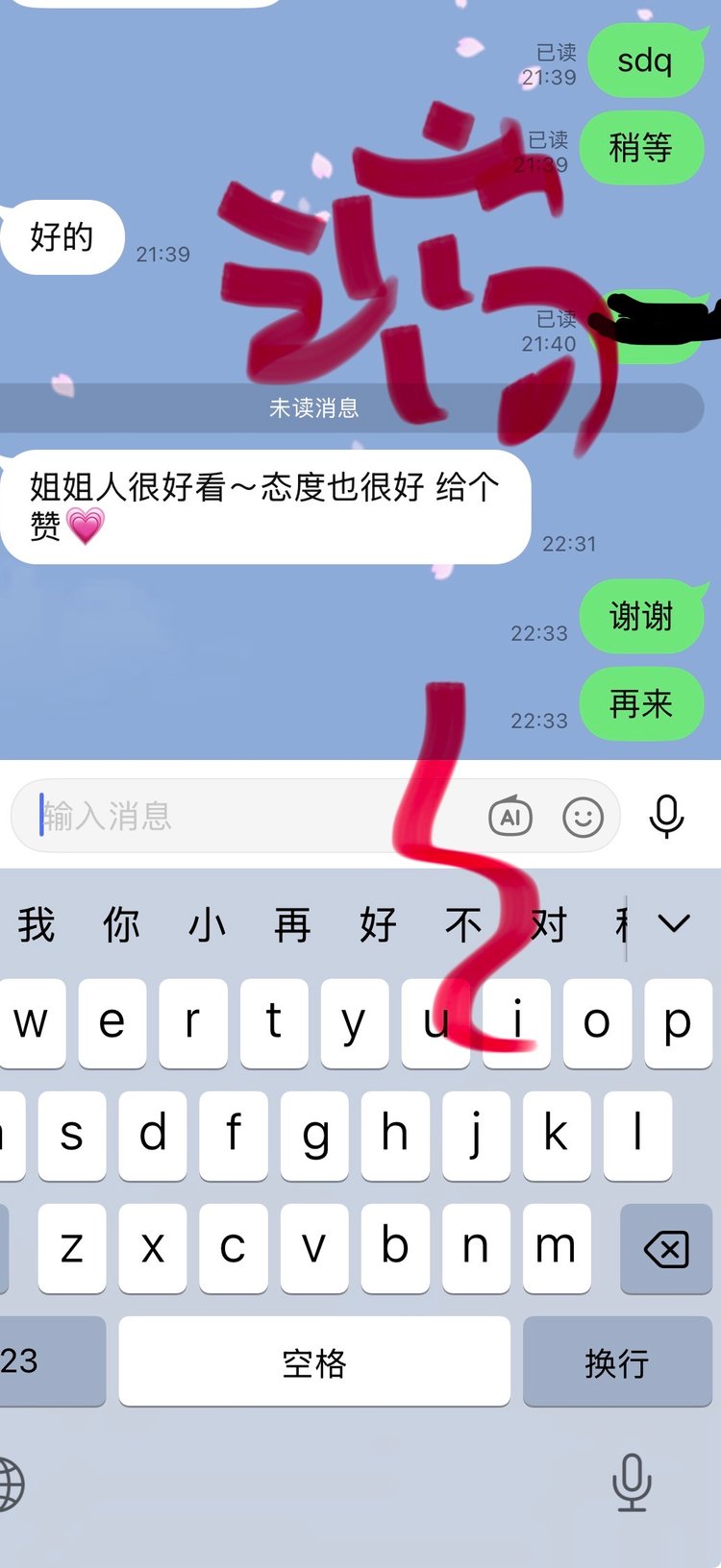Start keyboard dictation microphone
Screen dimensions: 721x1568
point(632,1482)
